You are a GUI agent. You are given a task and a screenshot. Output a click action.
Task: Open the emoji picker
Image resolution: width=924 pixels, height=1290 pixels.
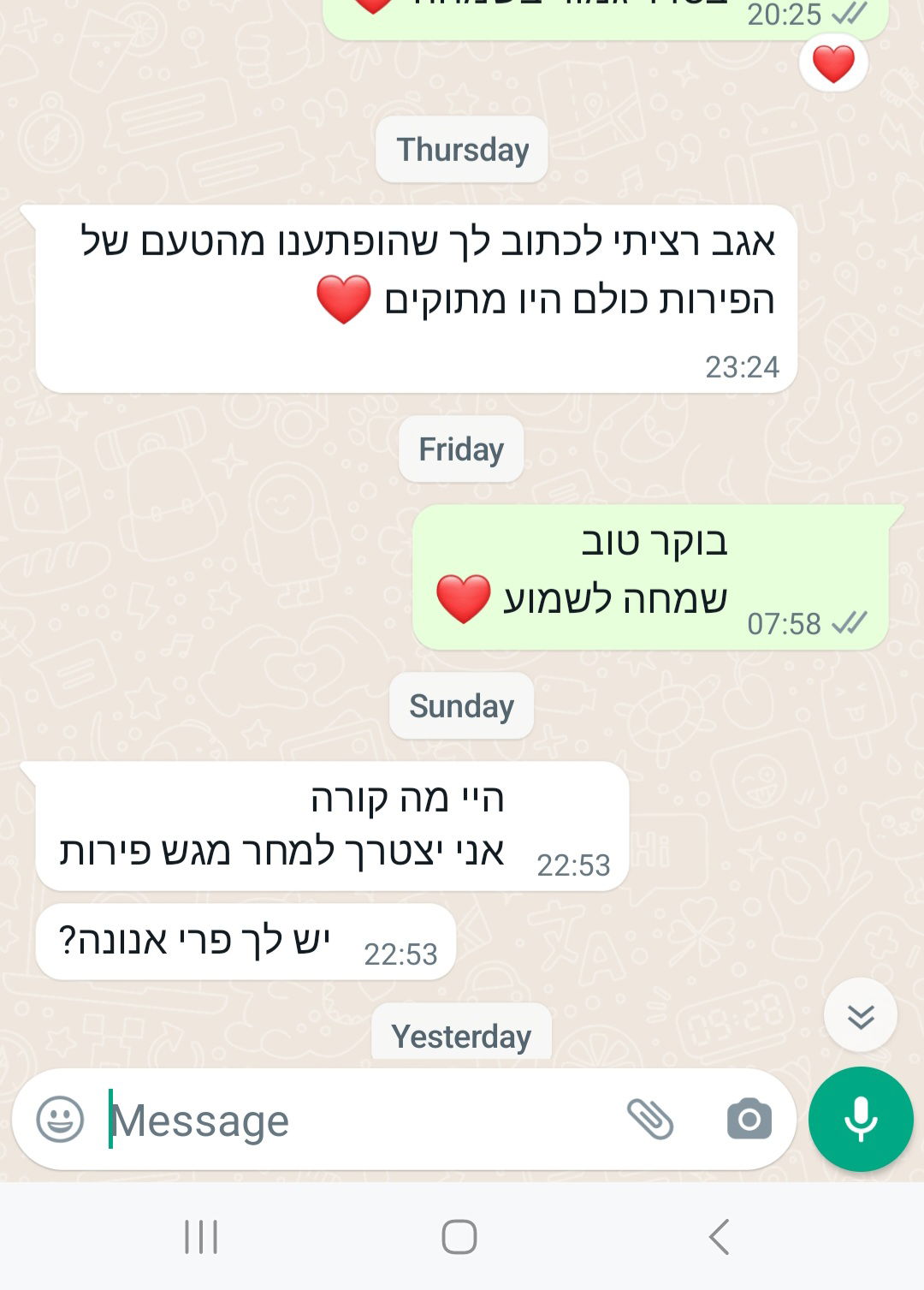pyautogui.click(x=60, y=1119)
